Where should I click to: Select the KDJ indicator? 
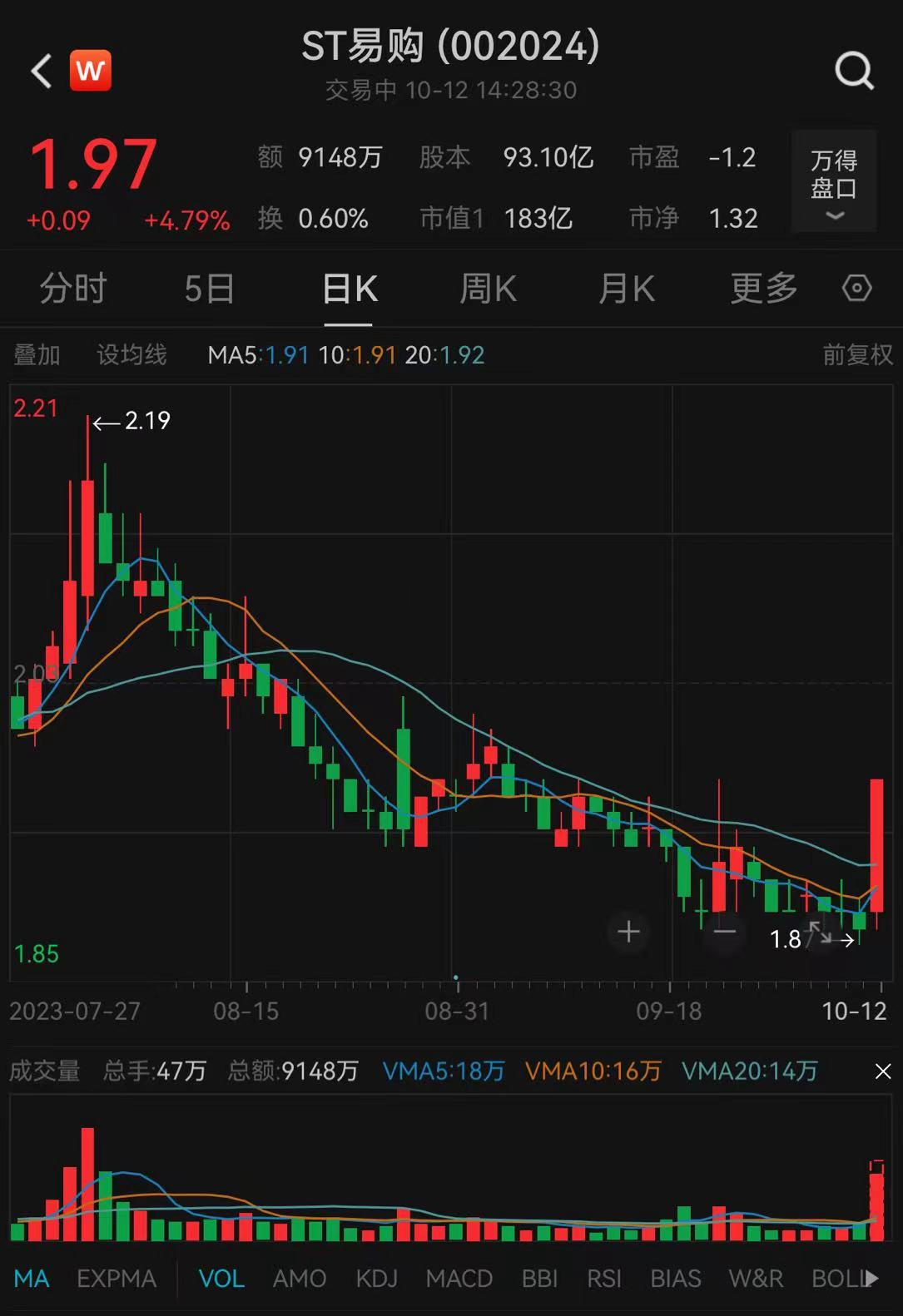coord(376,1279)
